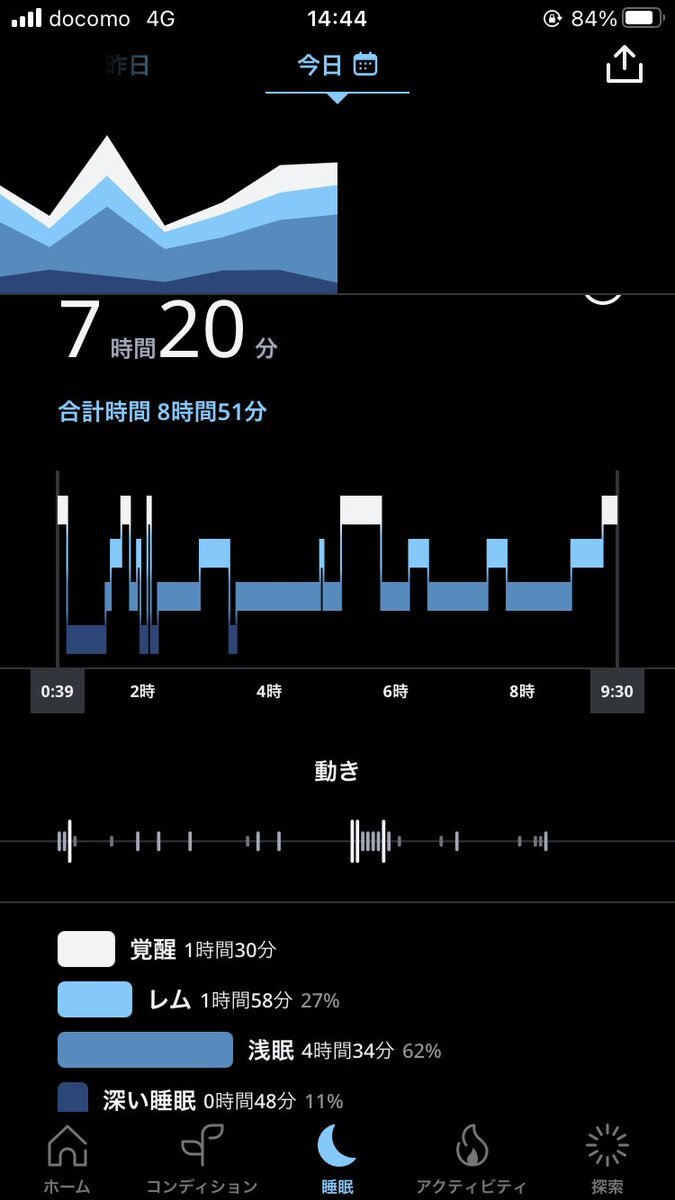Open the コンディション tab
The image size is (675, 1200).
pyautogui.click(x=202, y=1159)
